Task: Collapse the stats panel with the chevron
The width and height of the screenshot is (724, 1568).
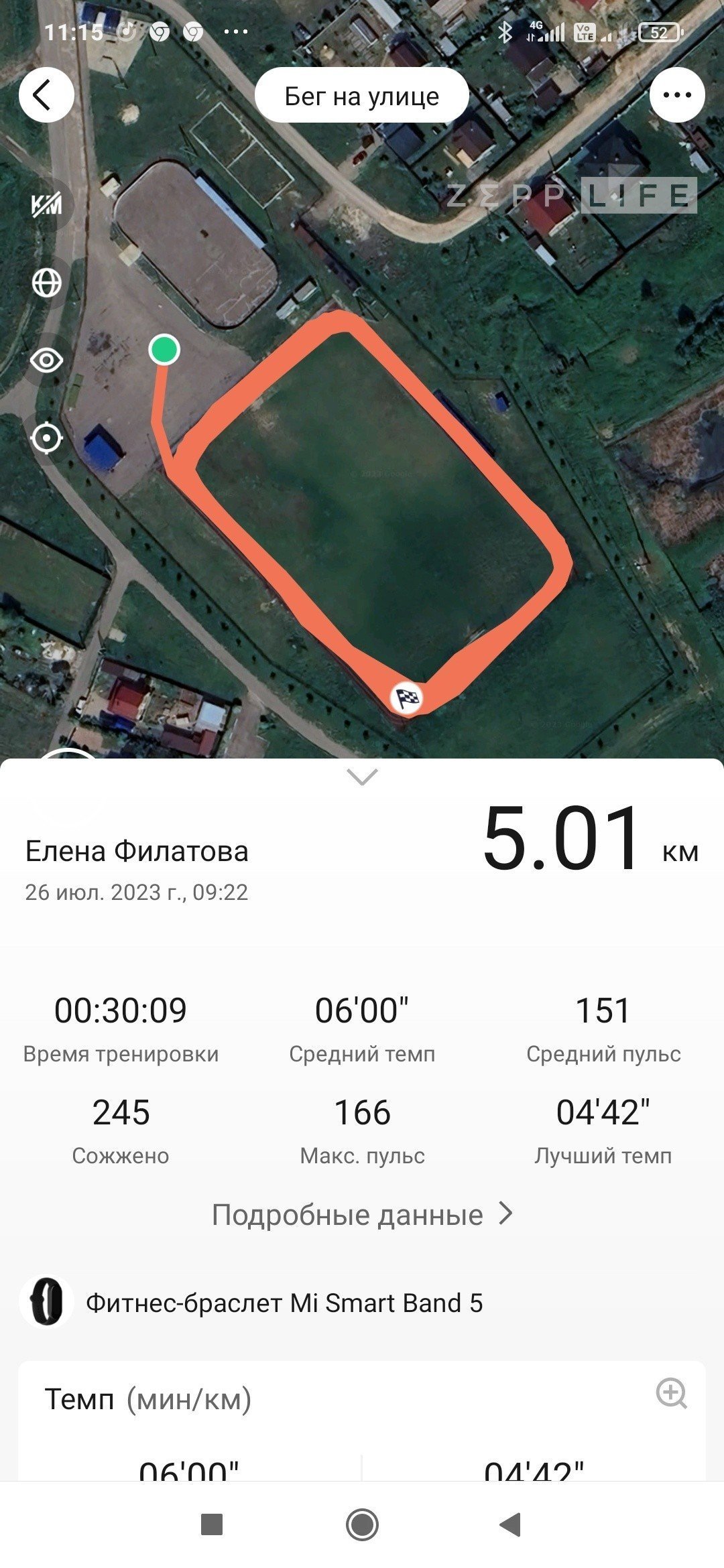Action: point(362,777)
